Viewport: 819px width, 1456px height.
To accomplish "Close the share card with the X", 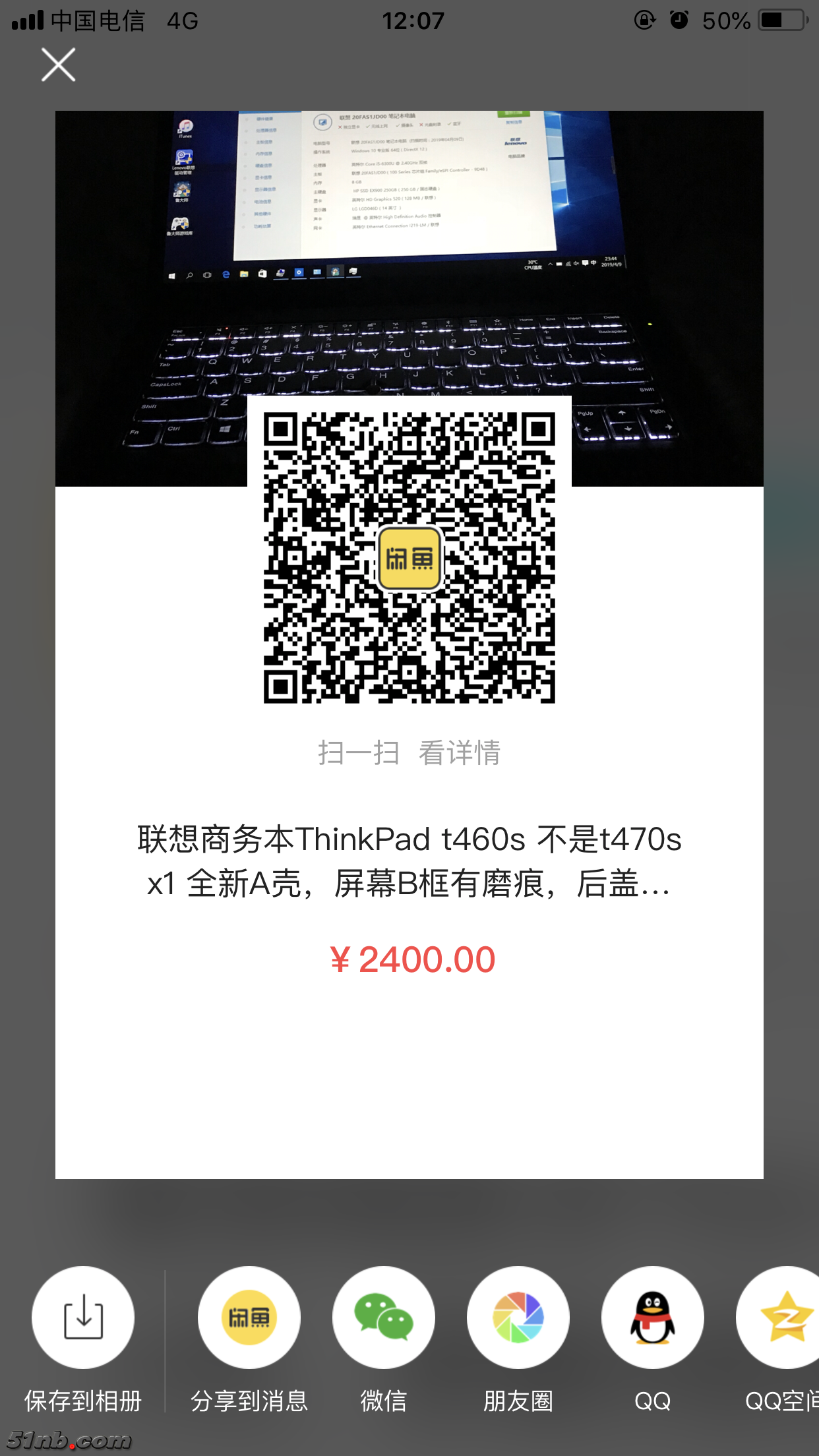I will point(57,64).
